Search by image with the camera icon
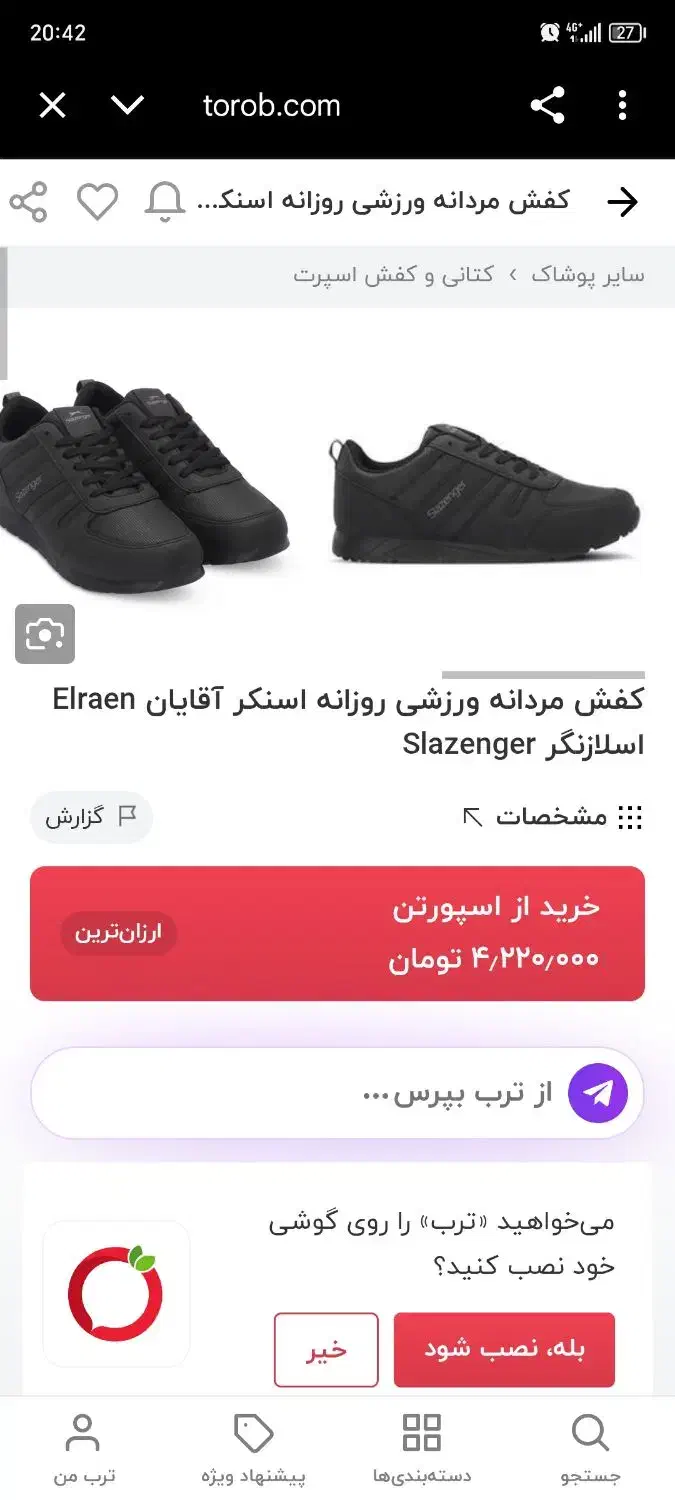 (45, 634)
